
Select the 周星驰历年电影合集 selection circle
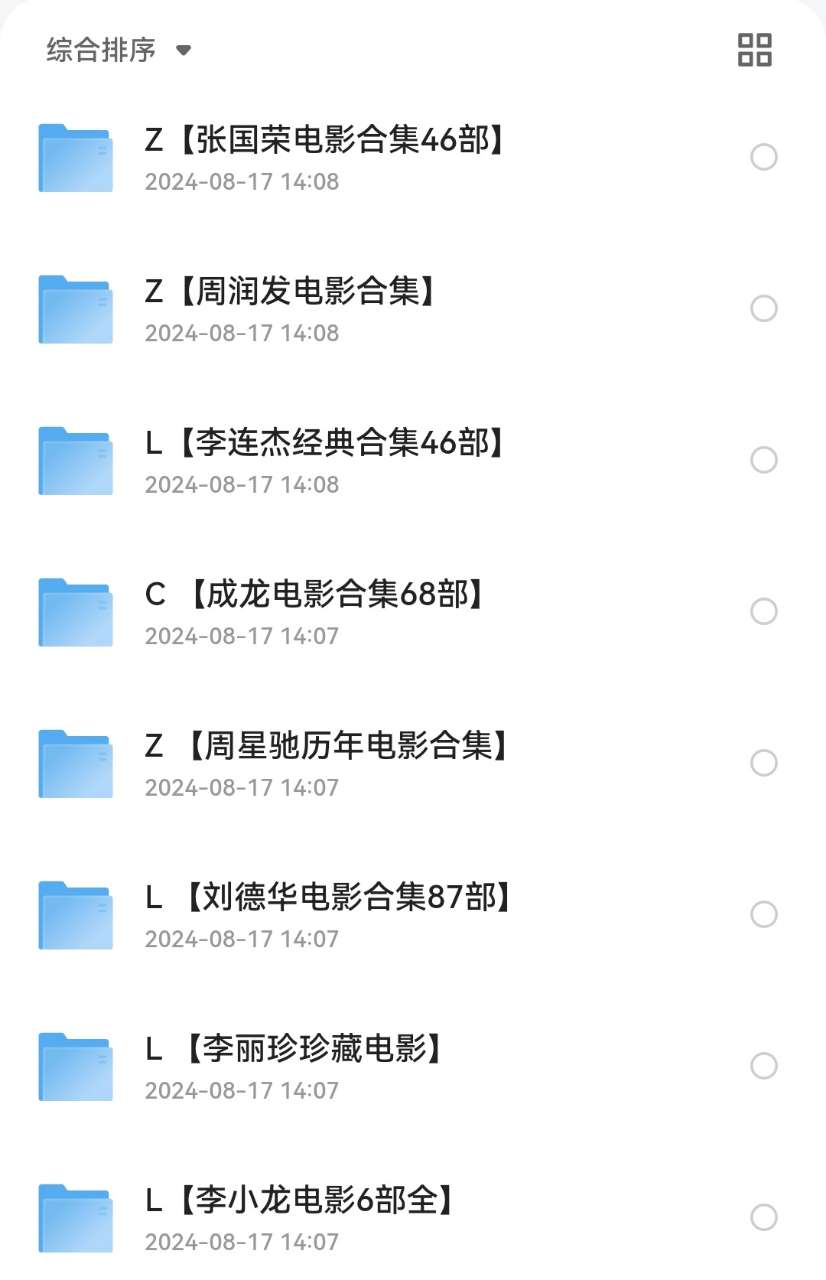[764, 762]
